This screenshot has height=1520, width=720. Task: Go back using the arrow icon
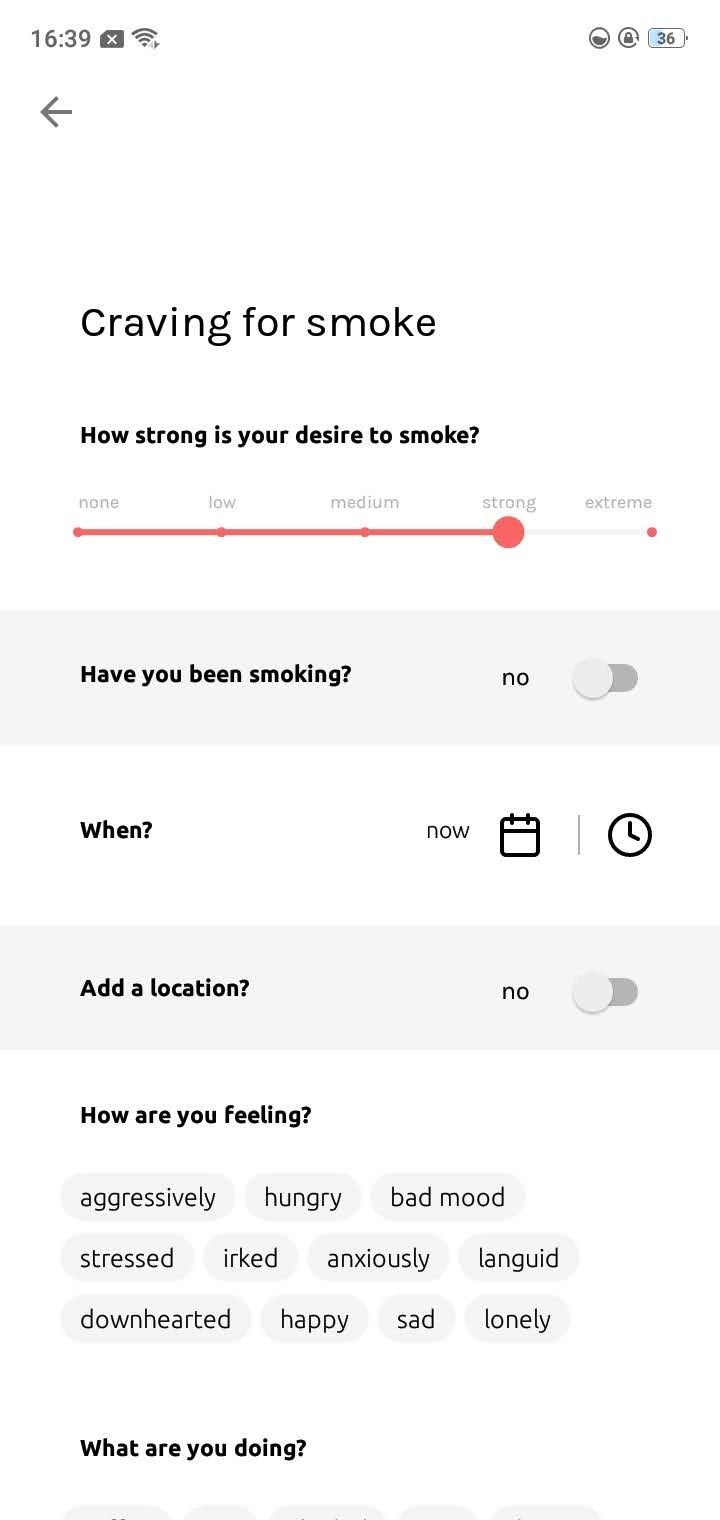56,112
